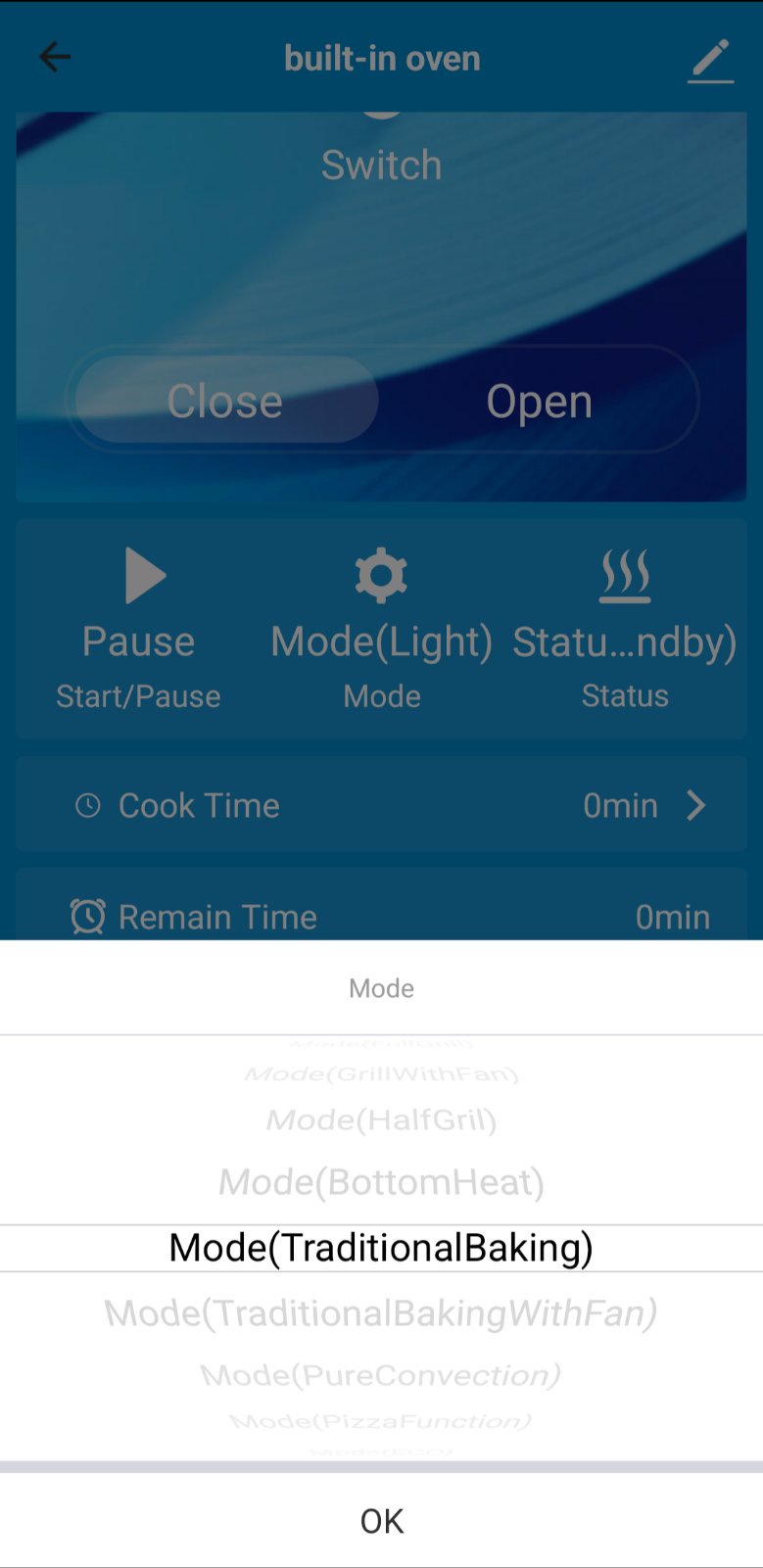The image size is (763, 1568).
Task: Pick Mode(PizzaFunction) from the wheel
Action: pos(381,1421)
